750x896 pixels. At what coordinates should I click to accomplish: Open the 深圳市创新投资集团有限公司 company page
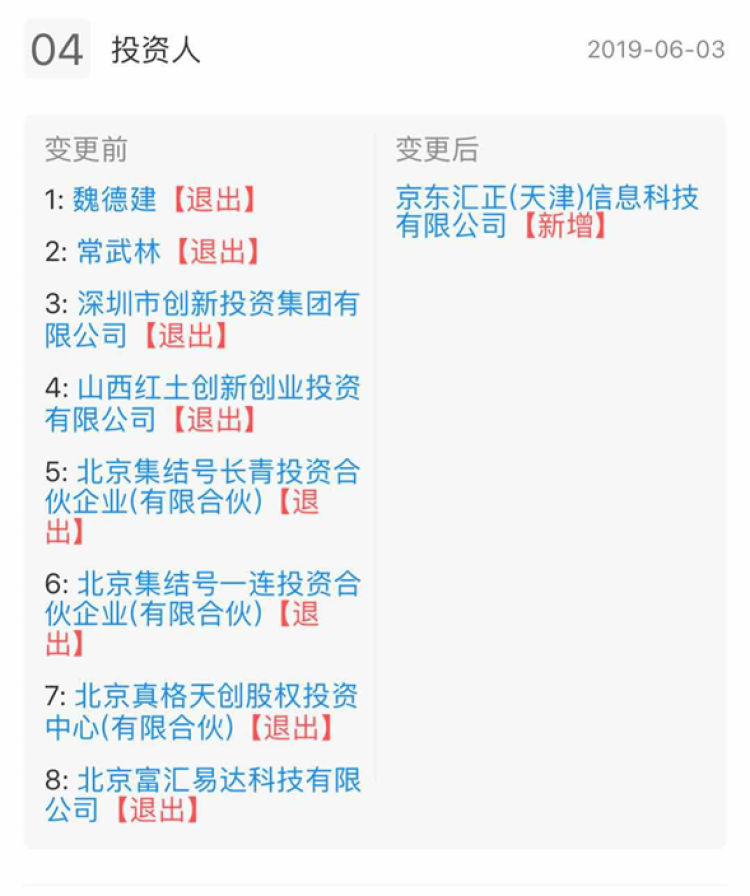tap(217, 304)
